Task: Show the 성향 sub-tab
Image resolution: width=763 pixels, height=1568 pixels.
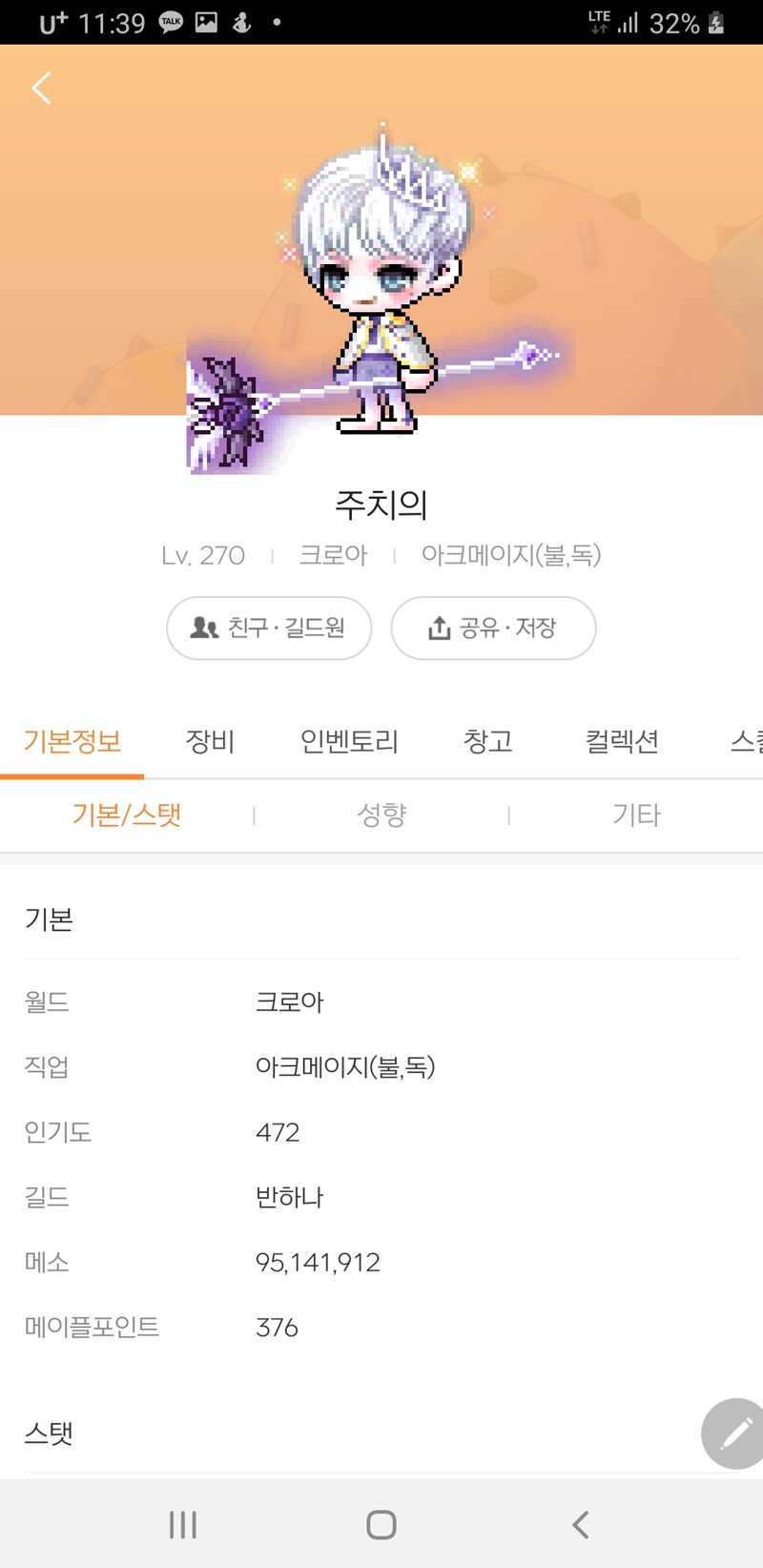Action: click(381, 815)
